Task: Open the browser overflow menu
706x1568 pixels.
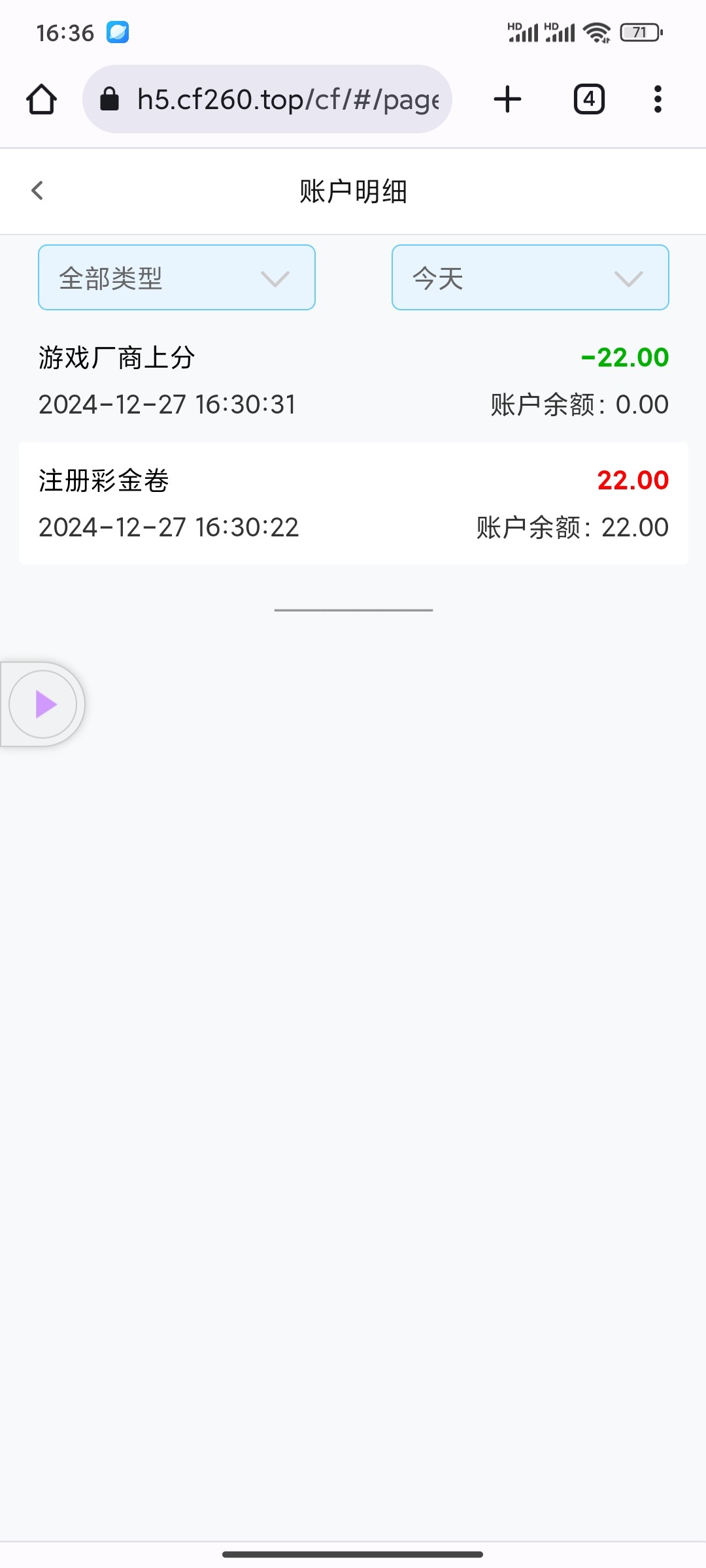Action: (658, 99)
